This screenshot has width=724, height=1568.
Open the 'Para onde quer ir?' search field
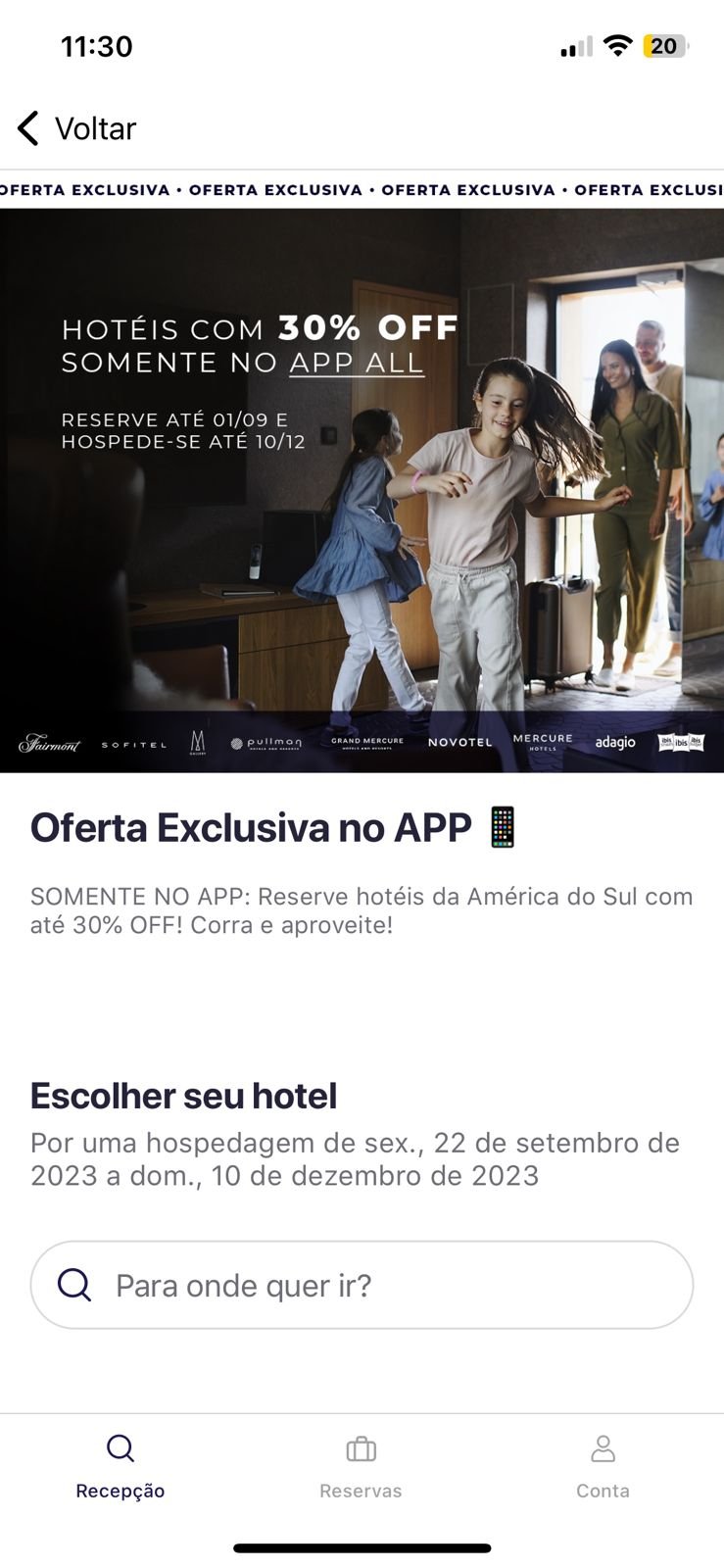[x=362, y=1285]
